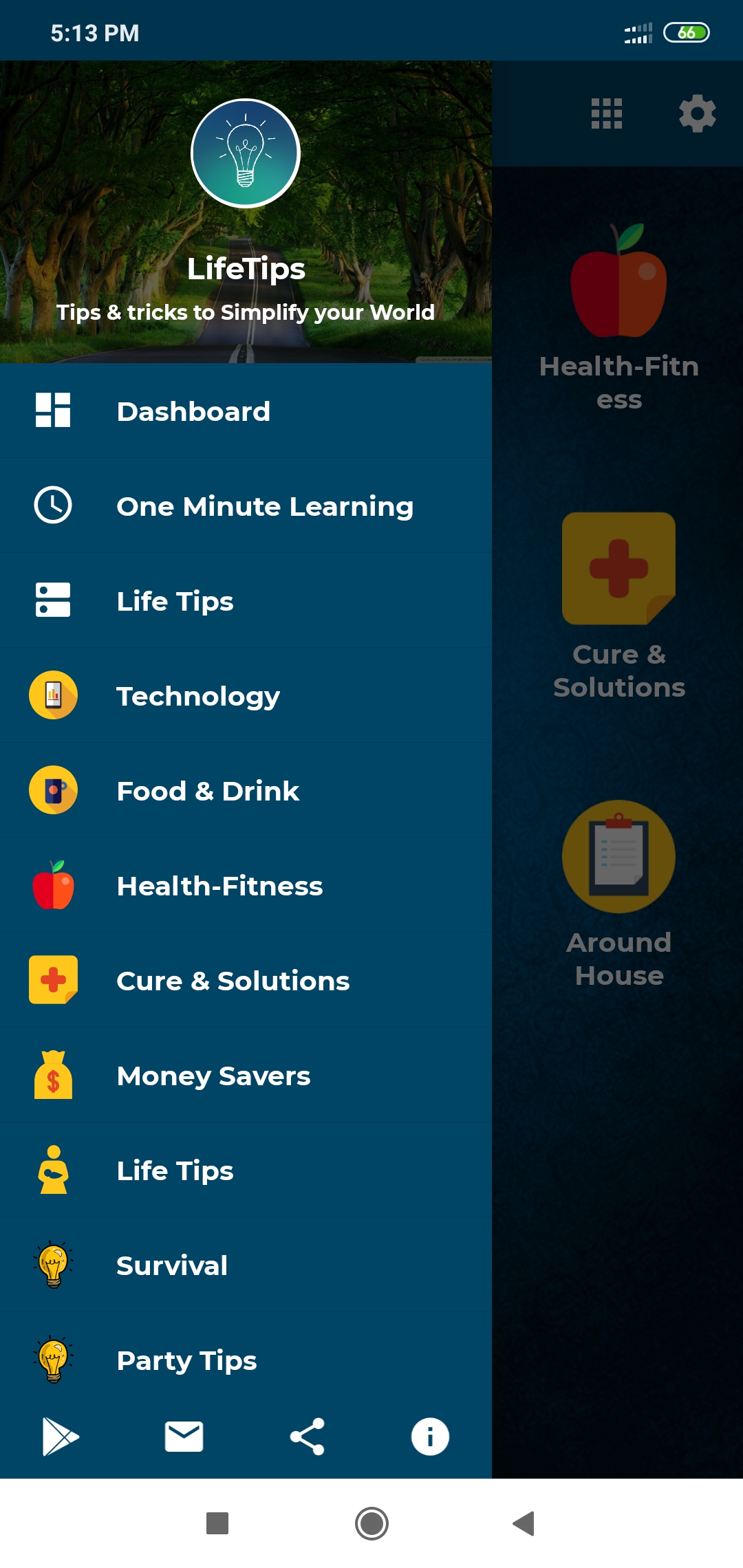
Task: Open Health-Fitness from the drawer menu
Action: point(219,886)
